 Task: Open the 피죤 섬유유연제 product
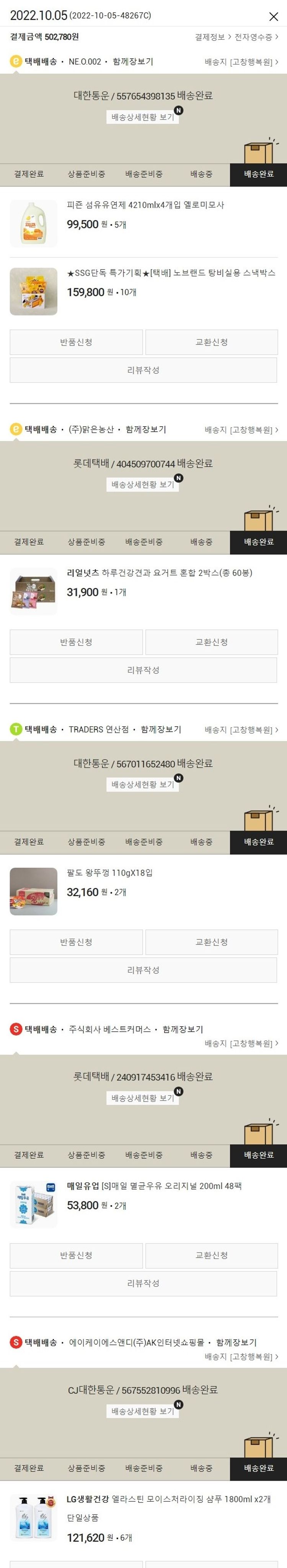tap(145, 205)
